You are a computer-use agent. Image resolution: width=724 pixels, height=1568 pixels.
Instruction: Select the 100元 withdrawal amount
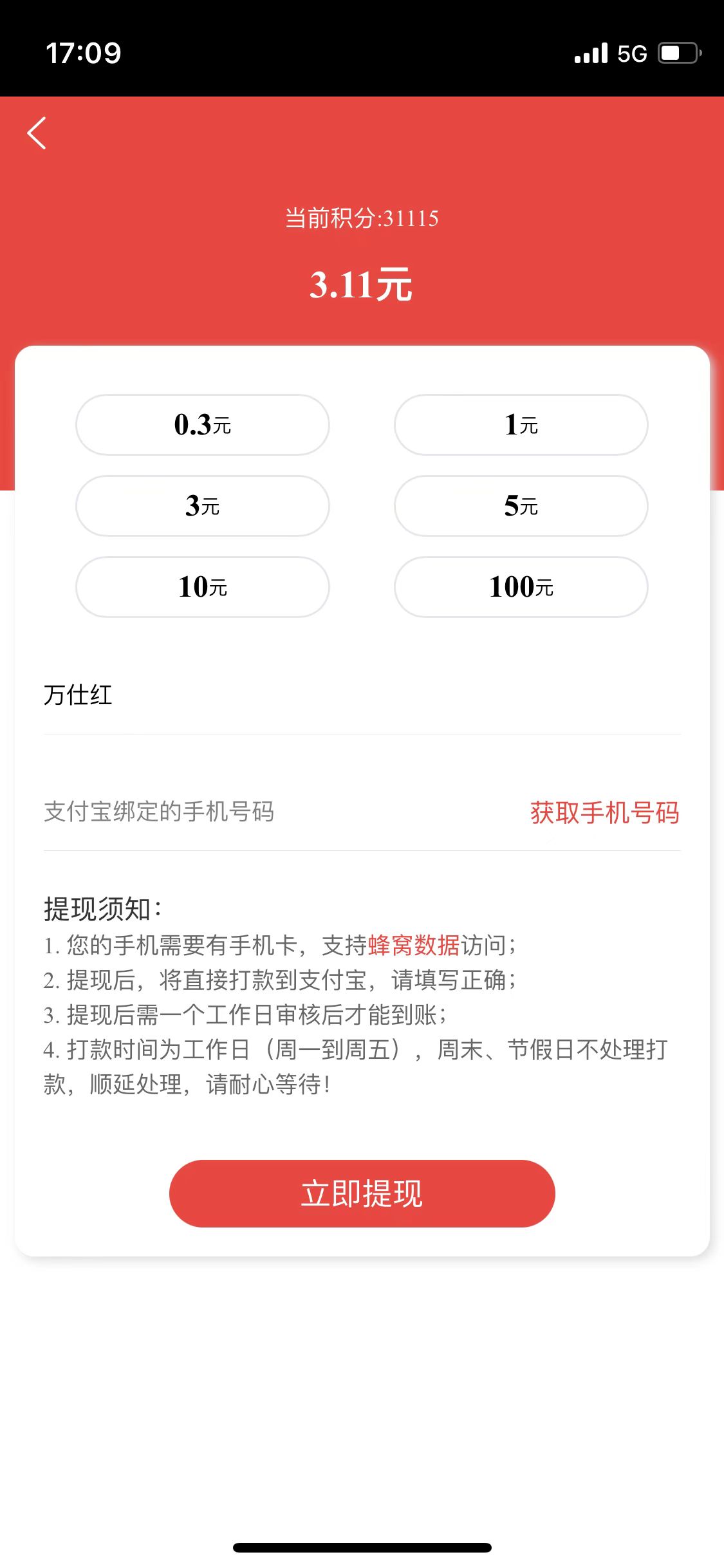521,587
